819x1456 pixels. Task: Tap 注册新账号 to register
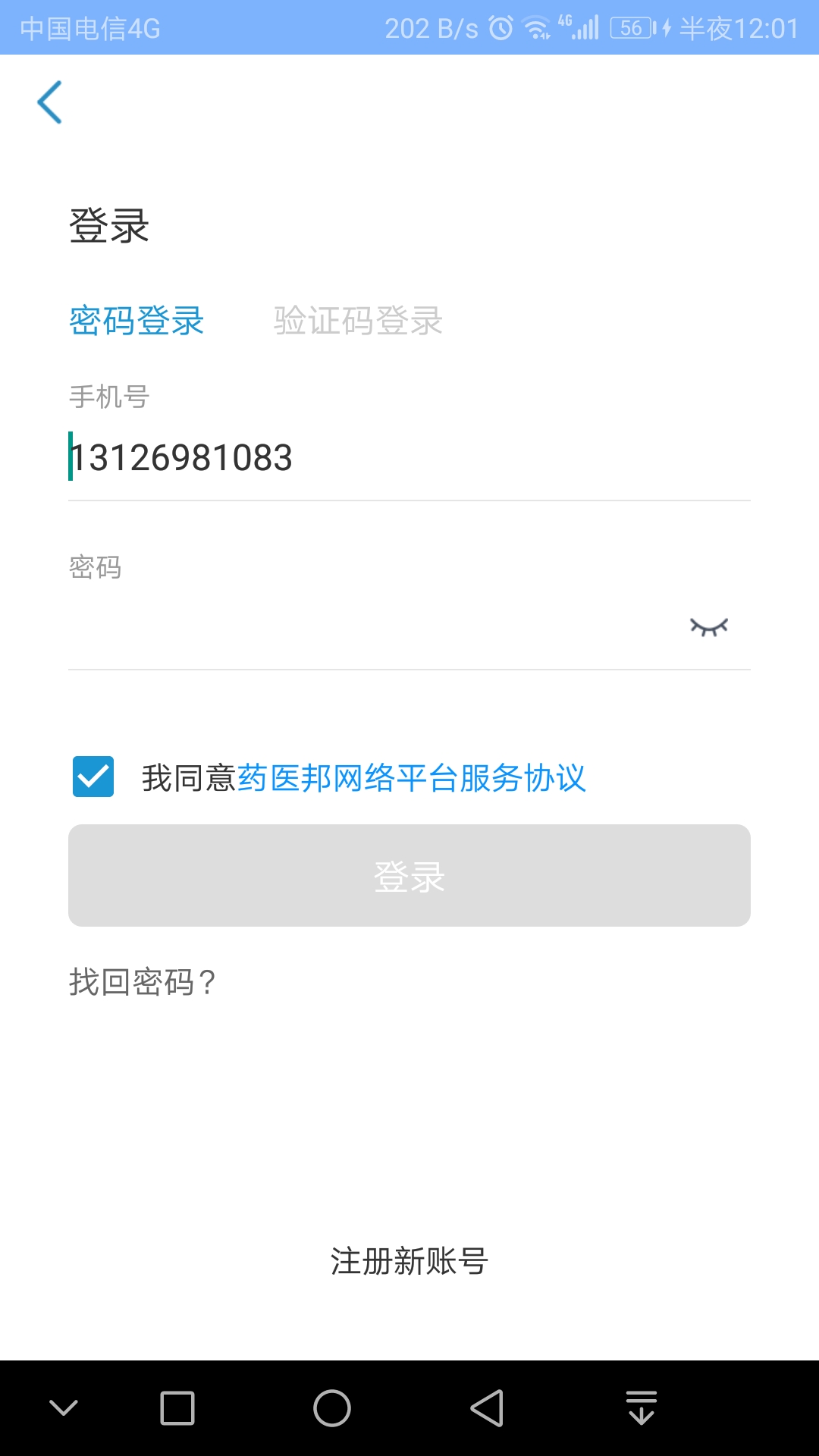[x=409, y=1261]
